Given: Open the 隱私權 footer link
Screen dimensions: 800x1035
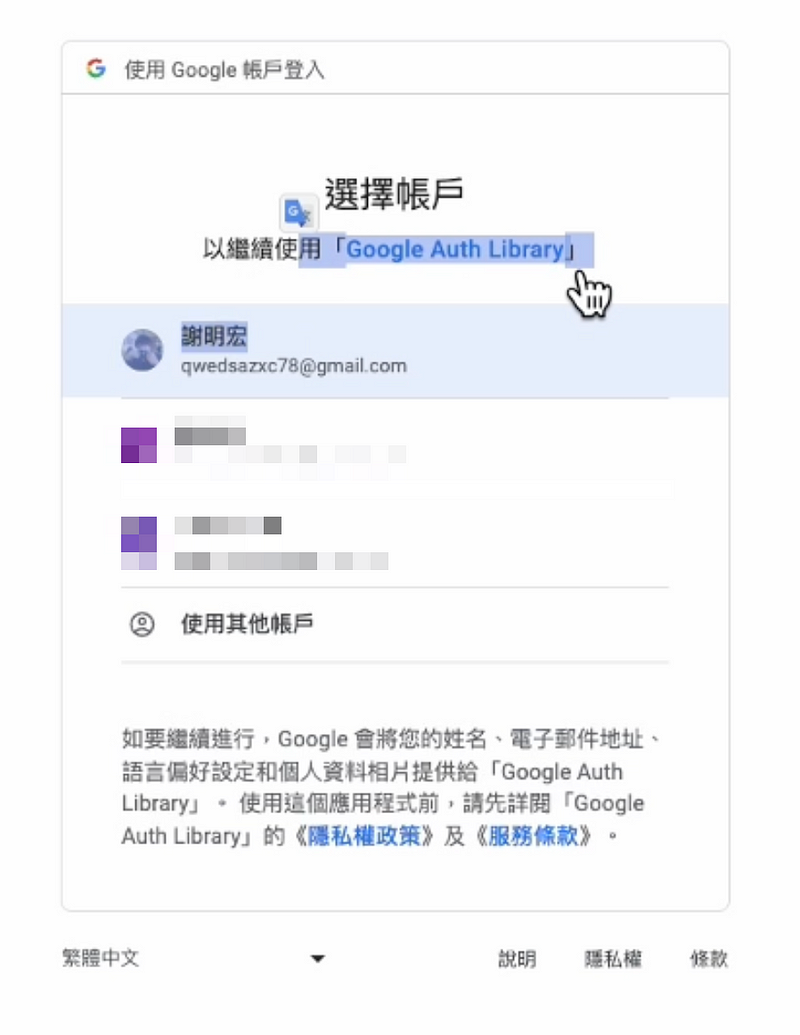Looking at the screenshot, I should click(x=612, y=959).
